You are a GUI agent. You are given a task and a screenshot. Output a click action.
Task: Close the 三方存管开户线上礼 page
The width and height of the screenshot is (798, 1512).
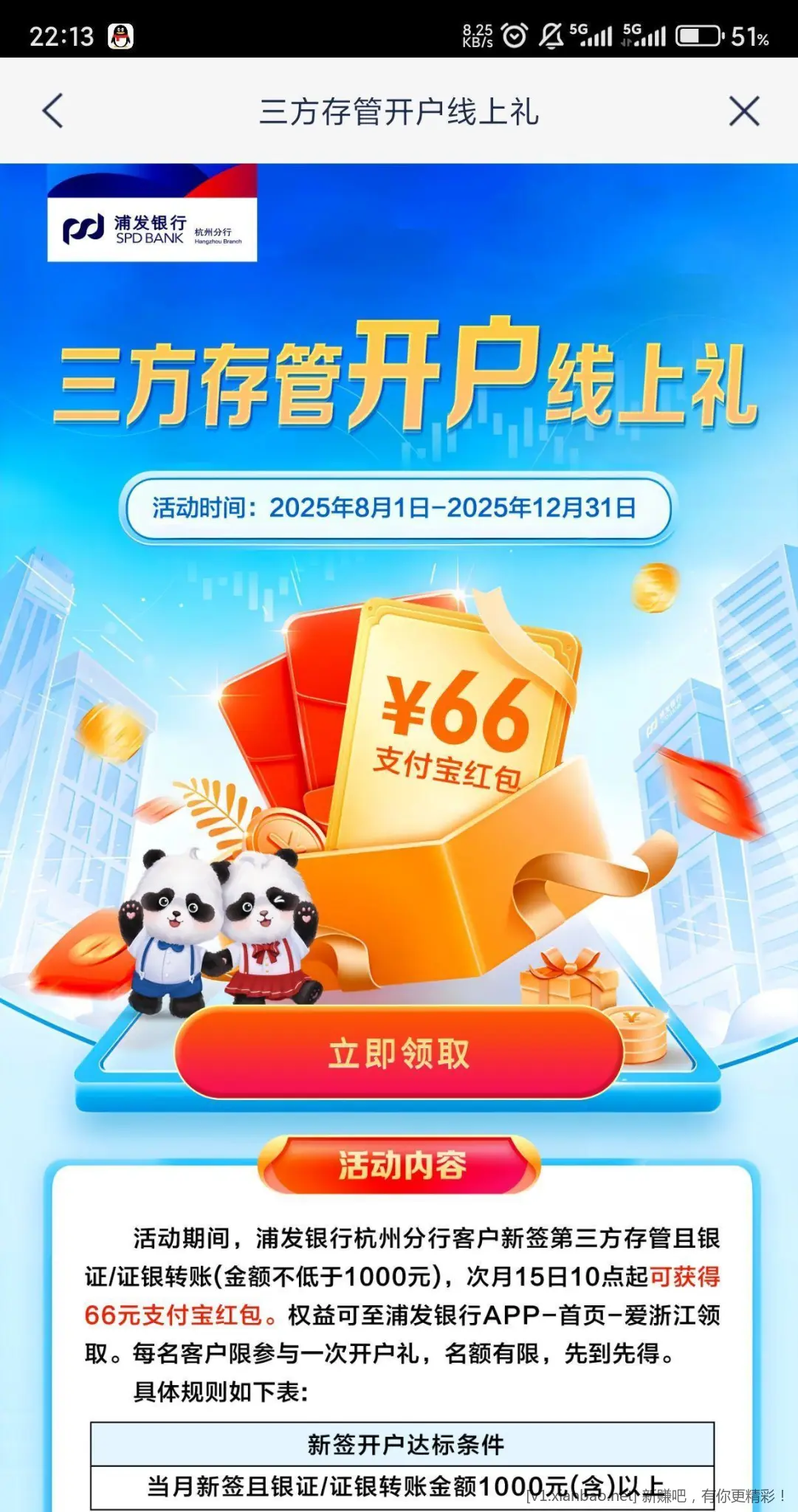743,111
